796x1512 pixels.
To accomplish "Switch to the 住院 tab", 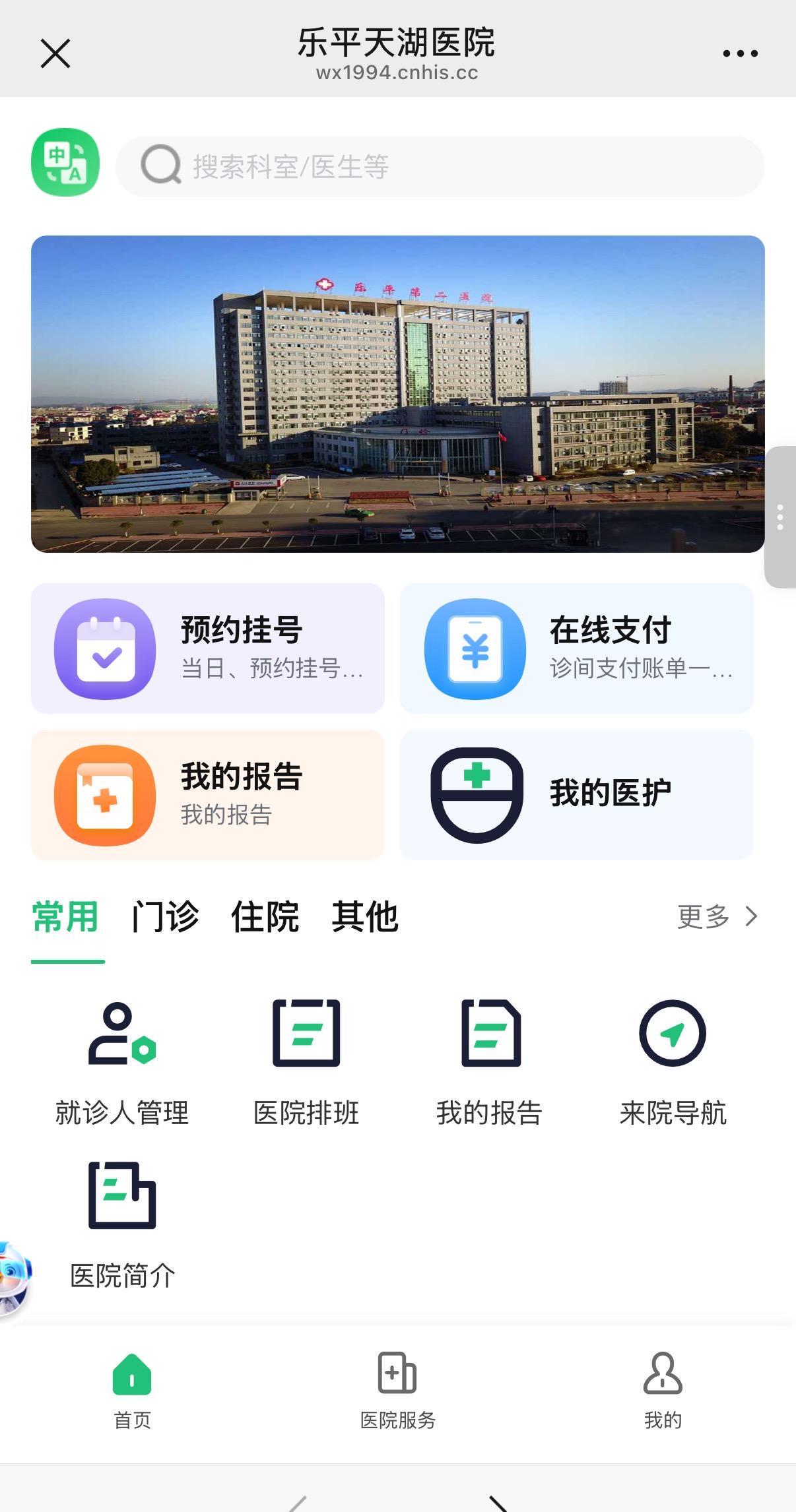I will click(265, 916).
